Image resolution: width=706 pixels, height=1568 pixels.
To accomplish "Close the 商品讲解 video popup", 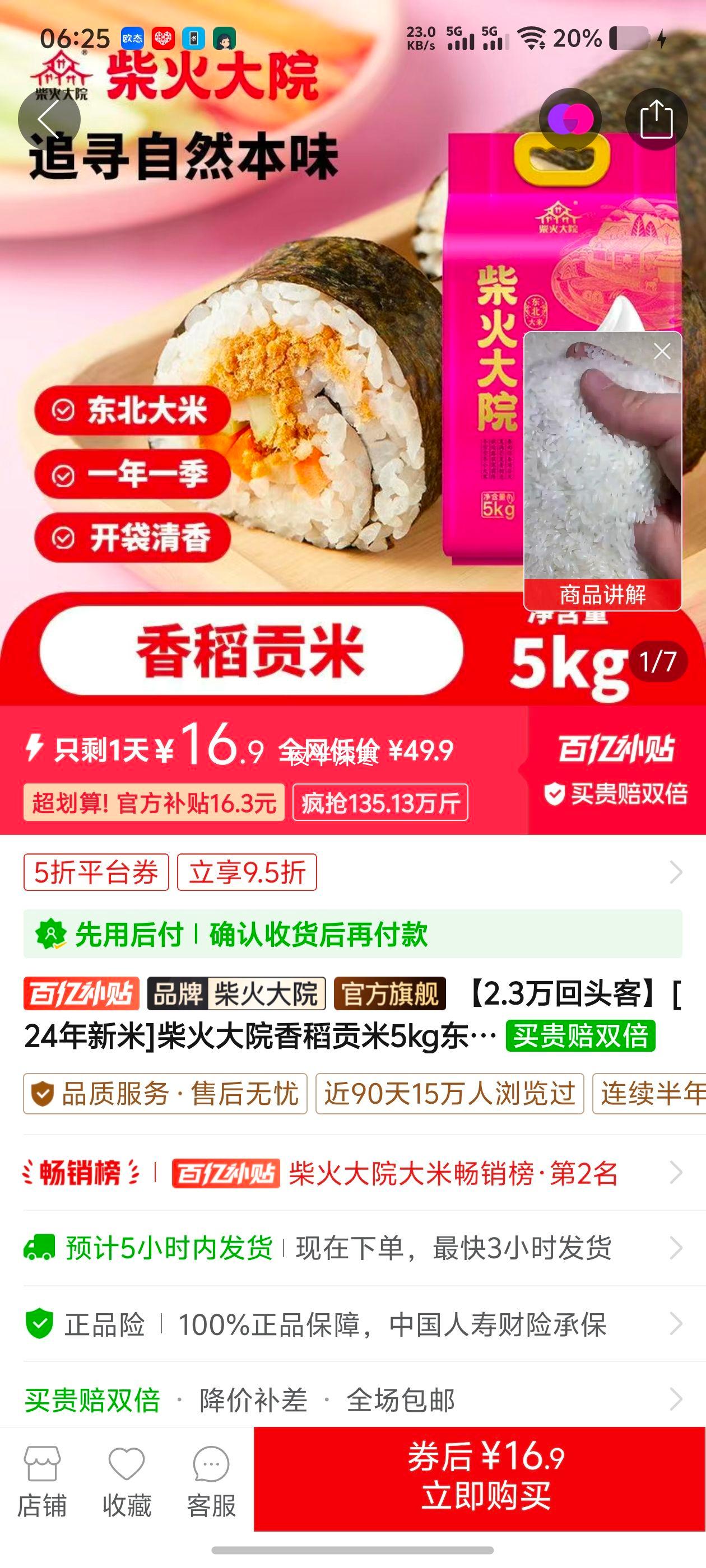I will coord(662,351).
